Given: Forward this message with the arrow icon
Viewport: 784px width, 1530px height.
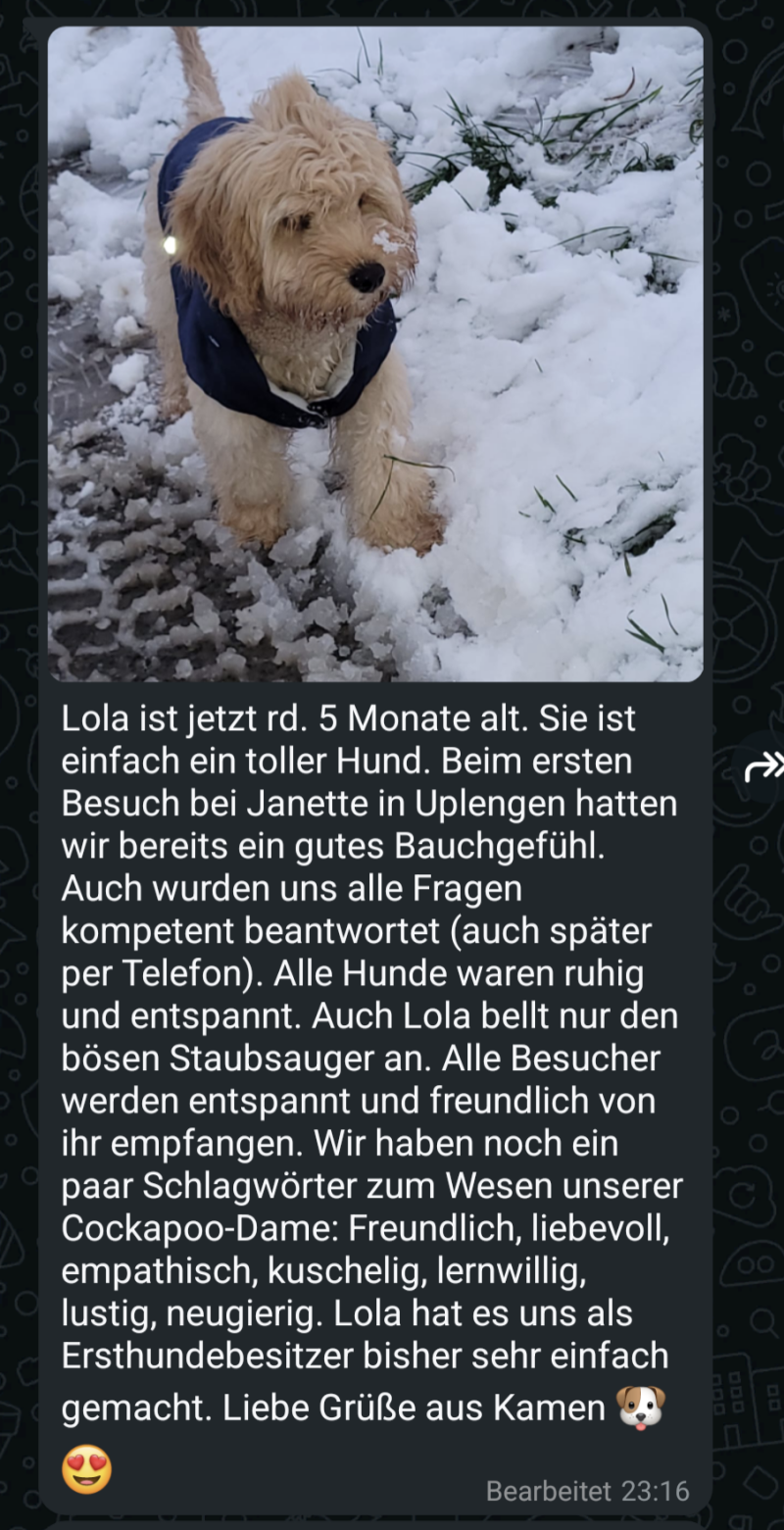Looking at the screenshot, I should 763,767.
